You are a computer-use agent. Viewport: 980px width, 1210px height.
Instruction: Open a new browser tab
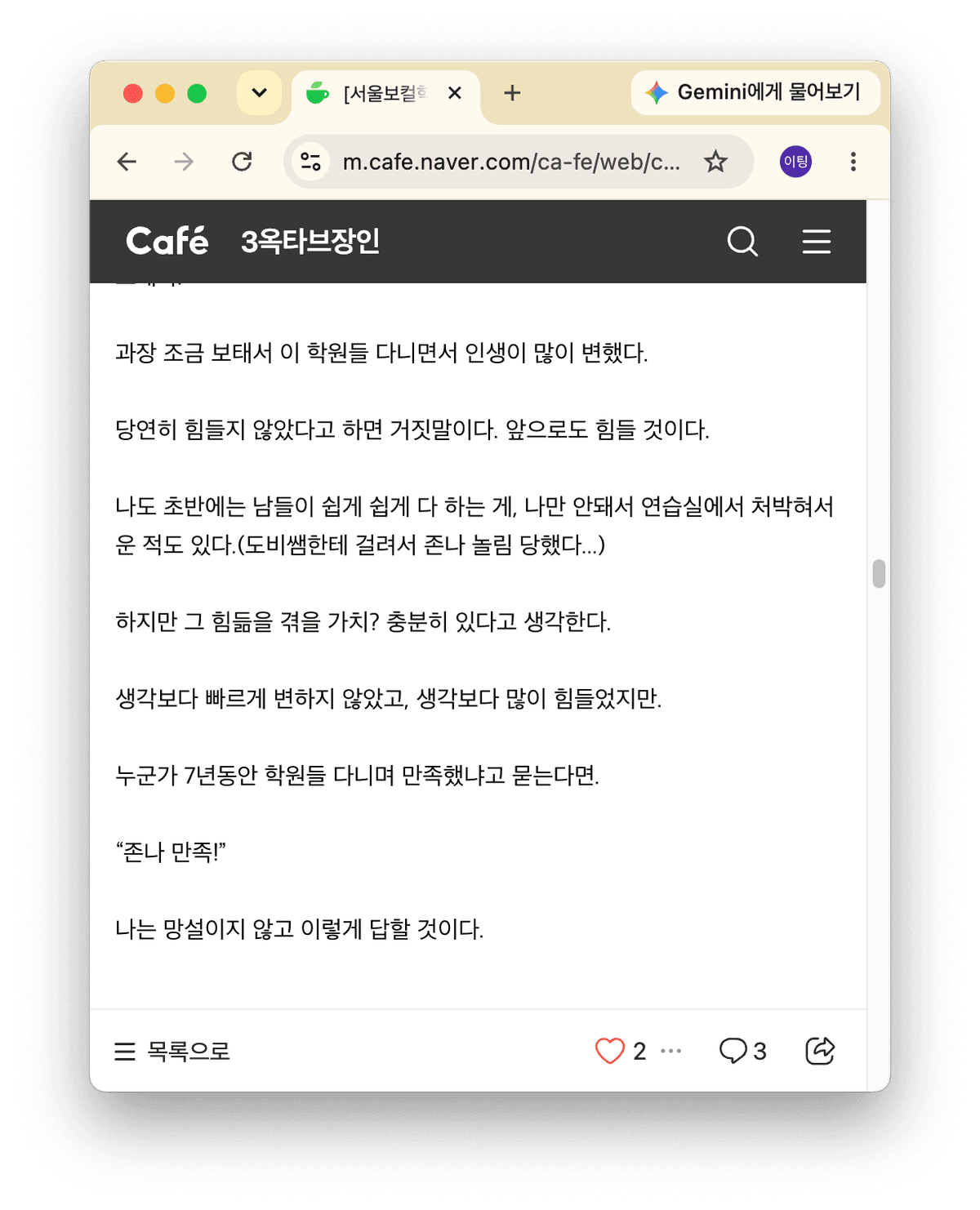coord(512,93)
